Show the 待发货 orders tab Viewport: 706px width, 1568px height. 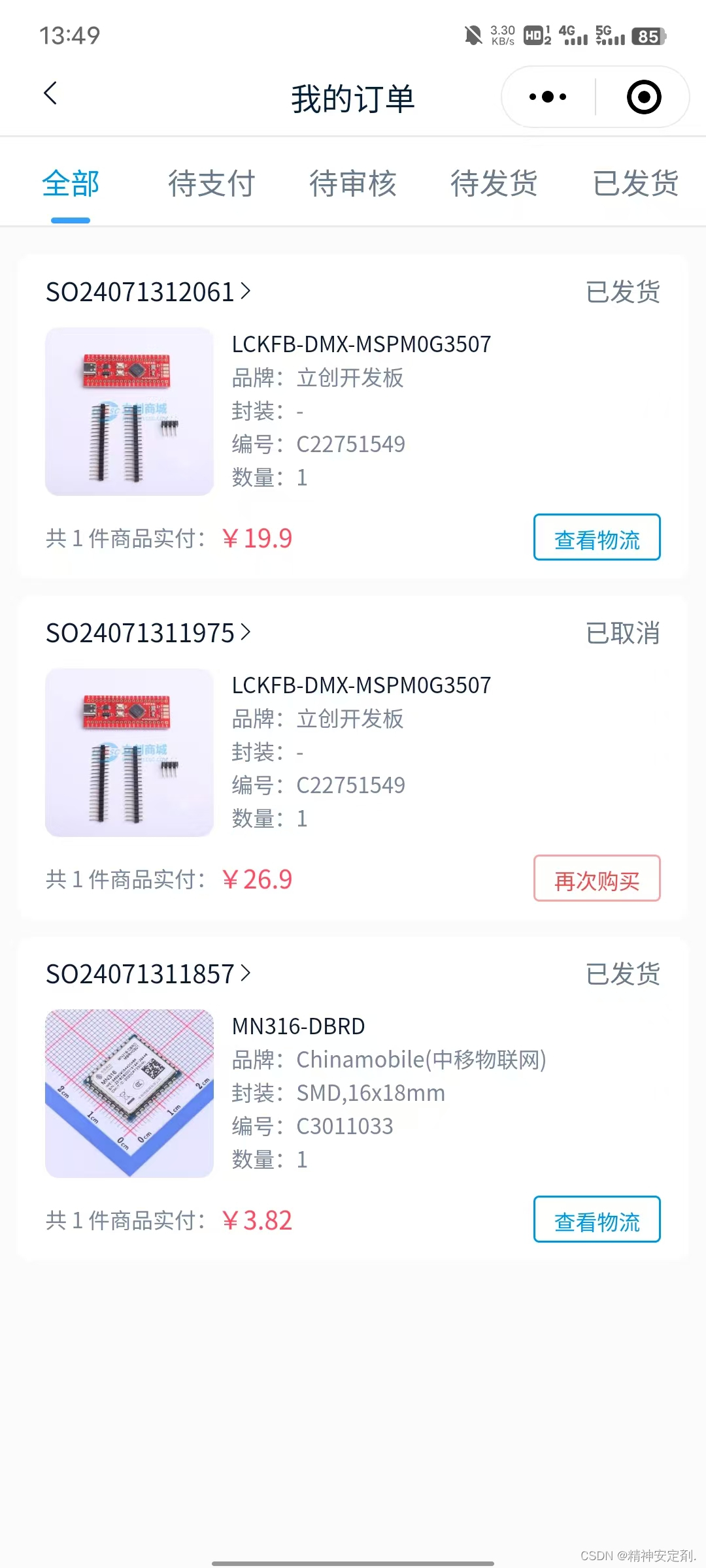pyautogui.click(x=494, y=184)
